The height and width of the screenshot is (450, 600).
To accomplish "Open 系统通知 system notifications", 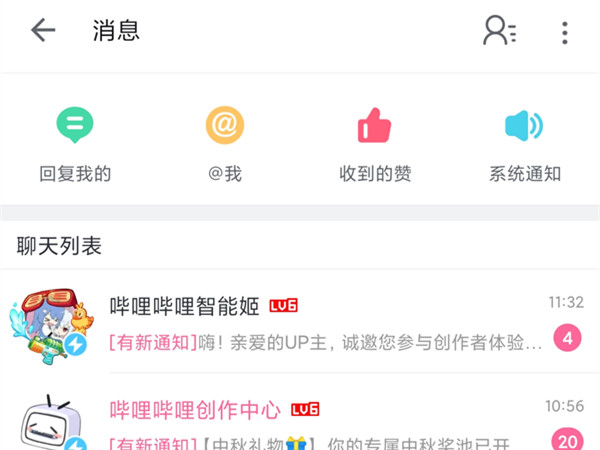I will point(524,144).
